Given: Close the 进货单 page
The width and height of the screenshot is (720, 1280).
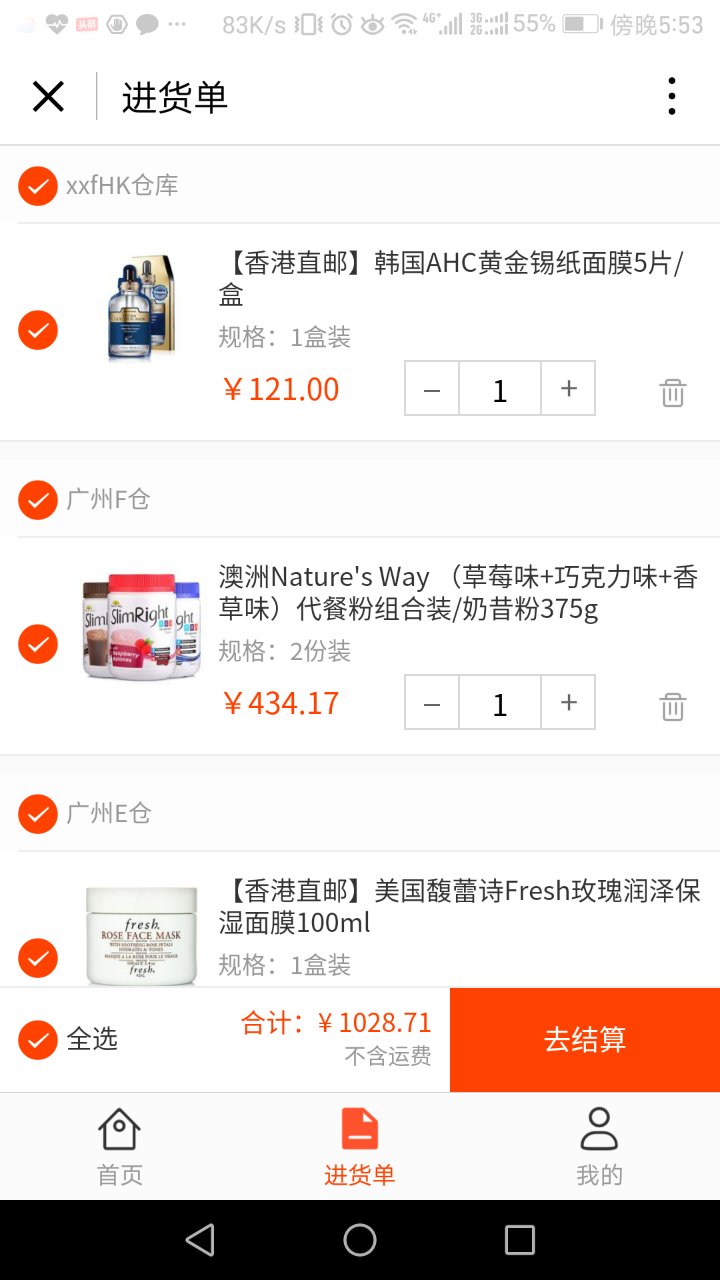Looking at the screenshot, I should pyautogui.click(x=48, y=97).
